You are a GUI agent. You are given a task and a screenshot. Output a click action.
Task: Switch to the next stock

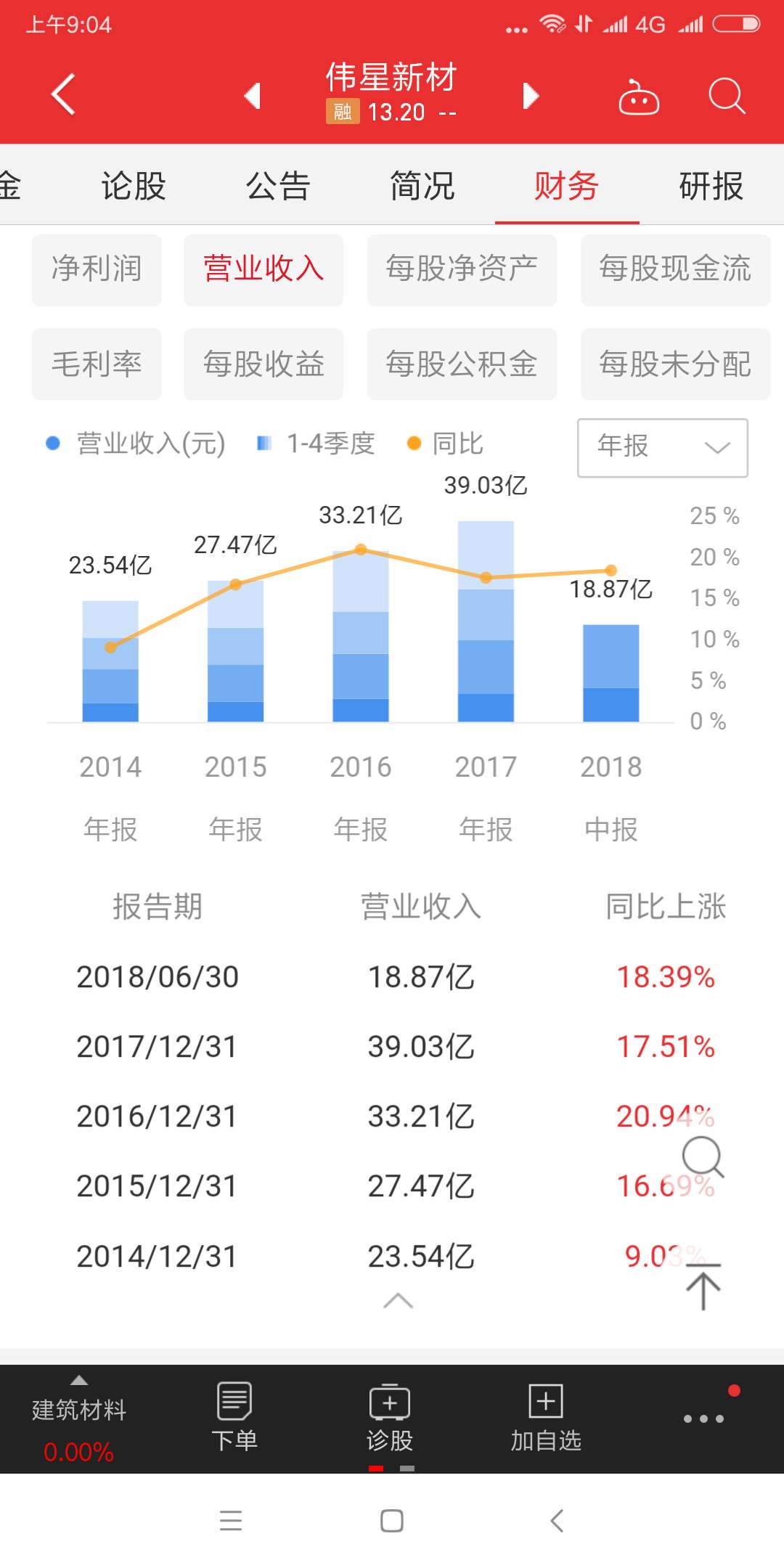pos(531,95)
